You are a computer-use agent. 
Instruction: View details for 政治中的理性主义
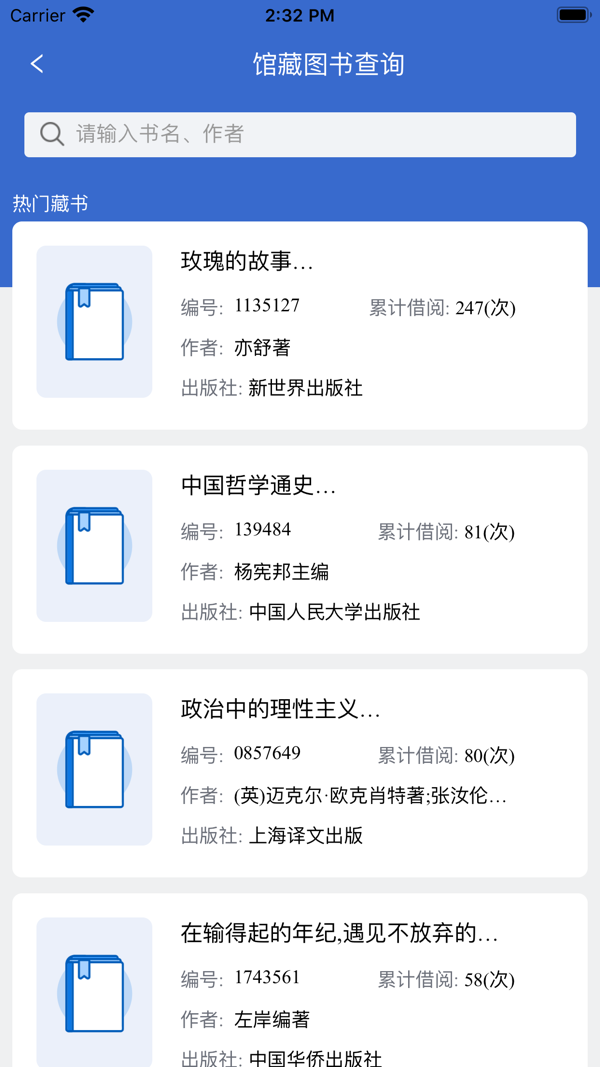coord(300,773)
